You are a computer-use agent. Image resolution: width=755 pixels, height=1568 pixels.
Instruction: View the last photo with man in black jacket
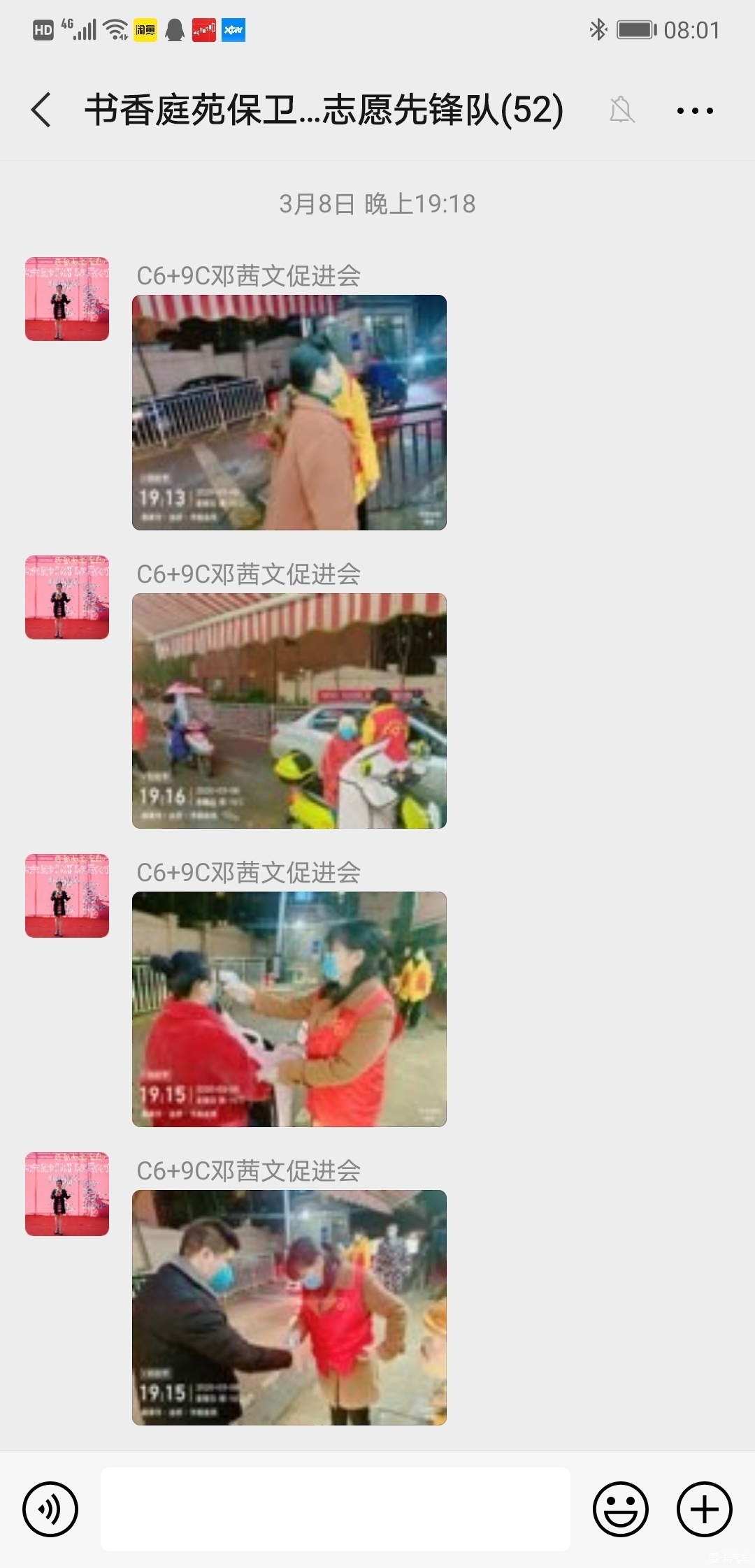click(289, 1307)
